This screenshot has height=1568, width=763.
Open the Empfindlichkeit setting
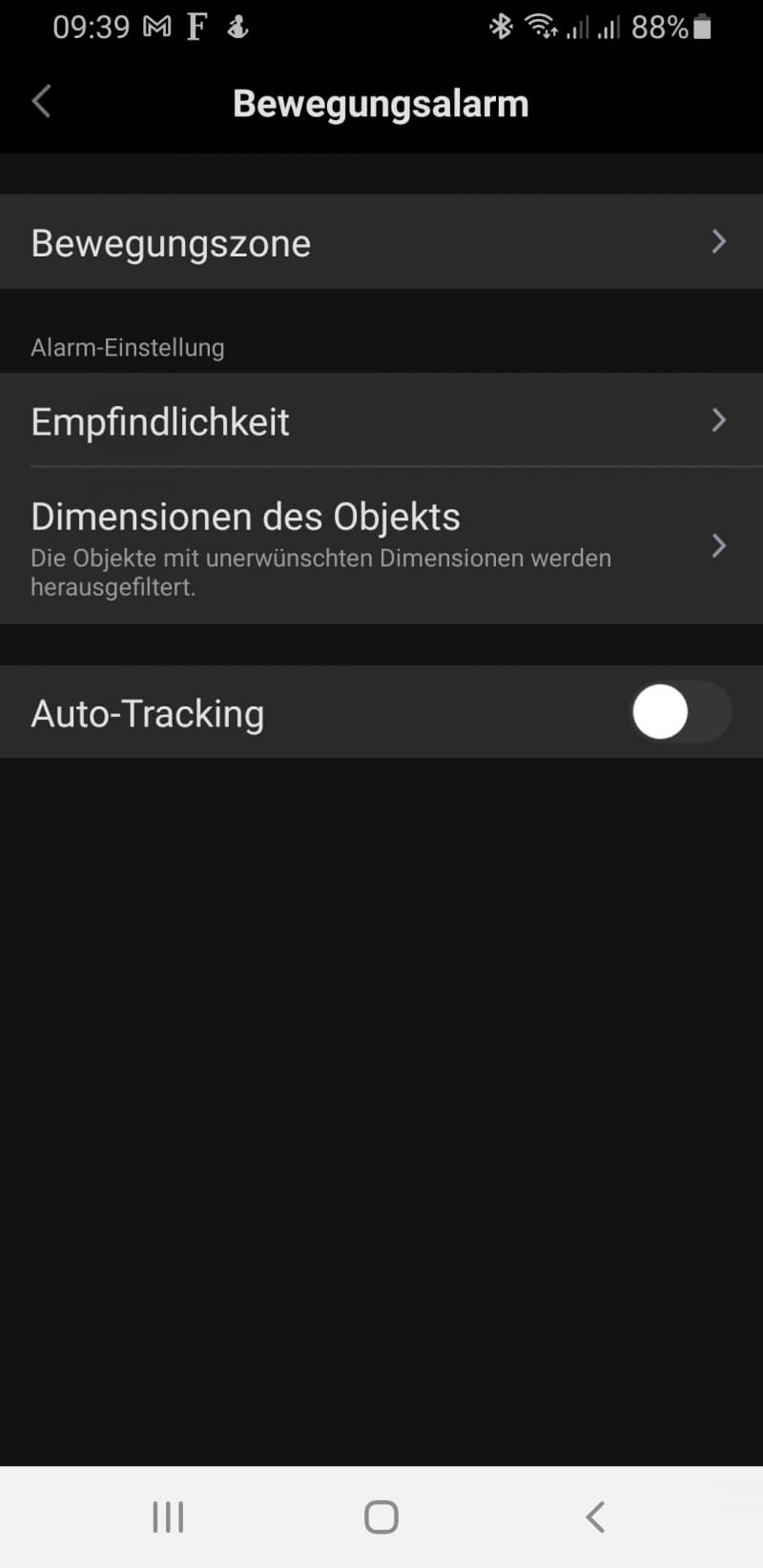click(381, 420)
